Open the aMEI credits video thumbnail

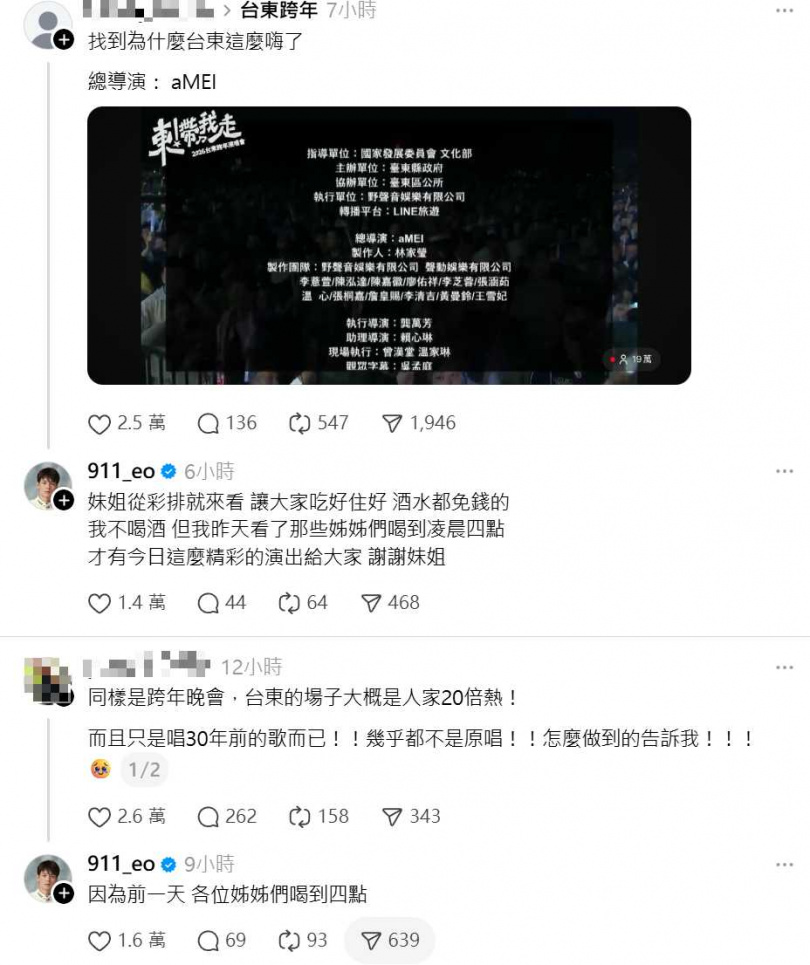(389, 245)
